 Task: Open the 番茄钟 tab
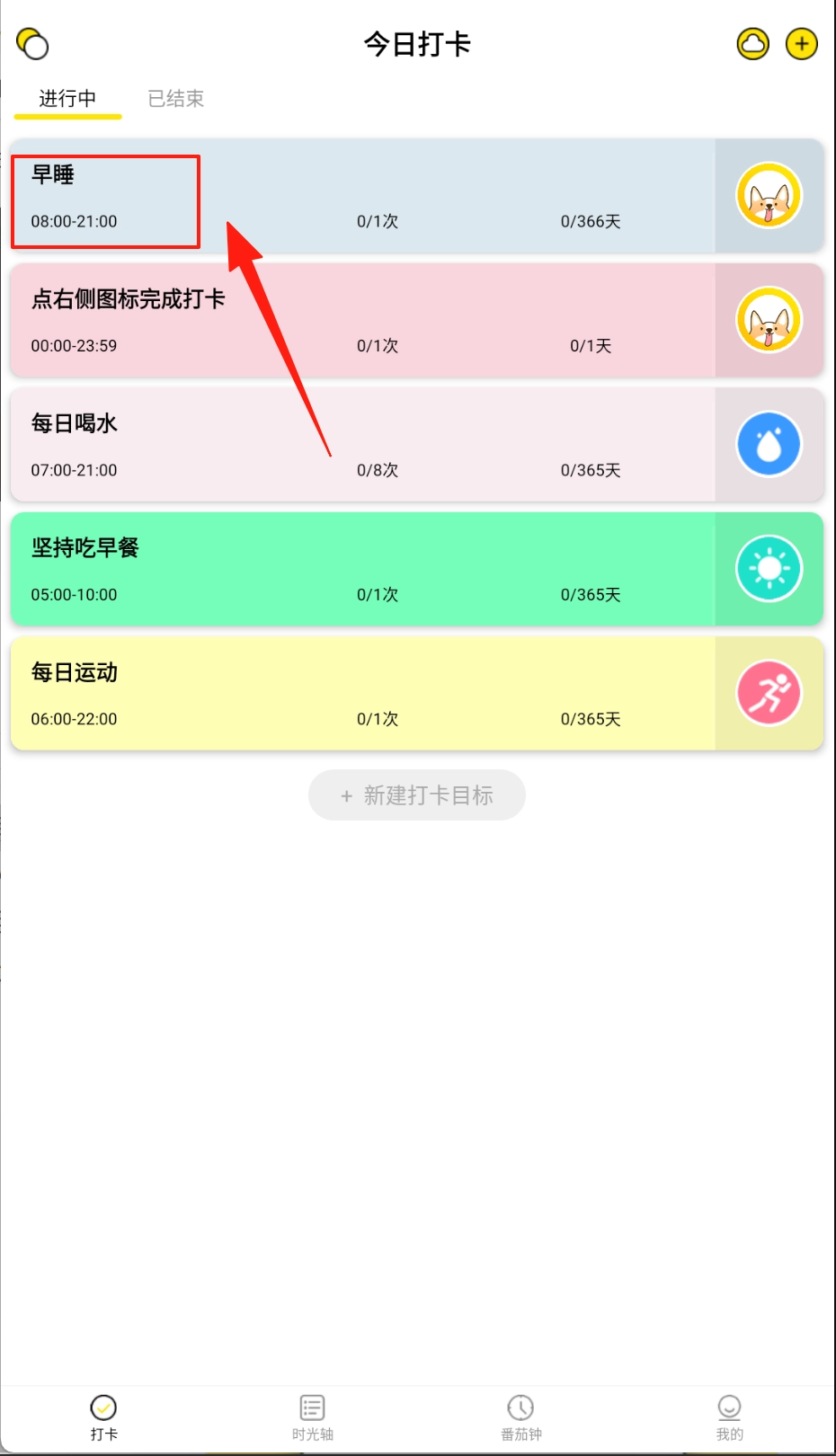(520, 1417)
